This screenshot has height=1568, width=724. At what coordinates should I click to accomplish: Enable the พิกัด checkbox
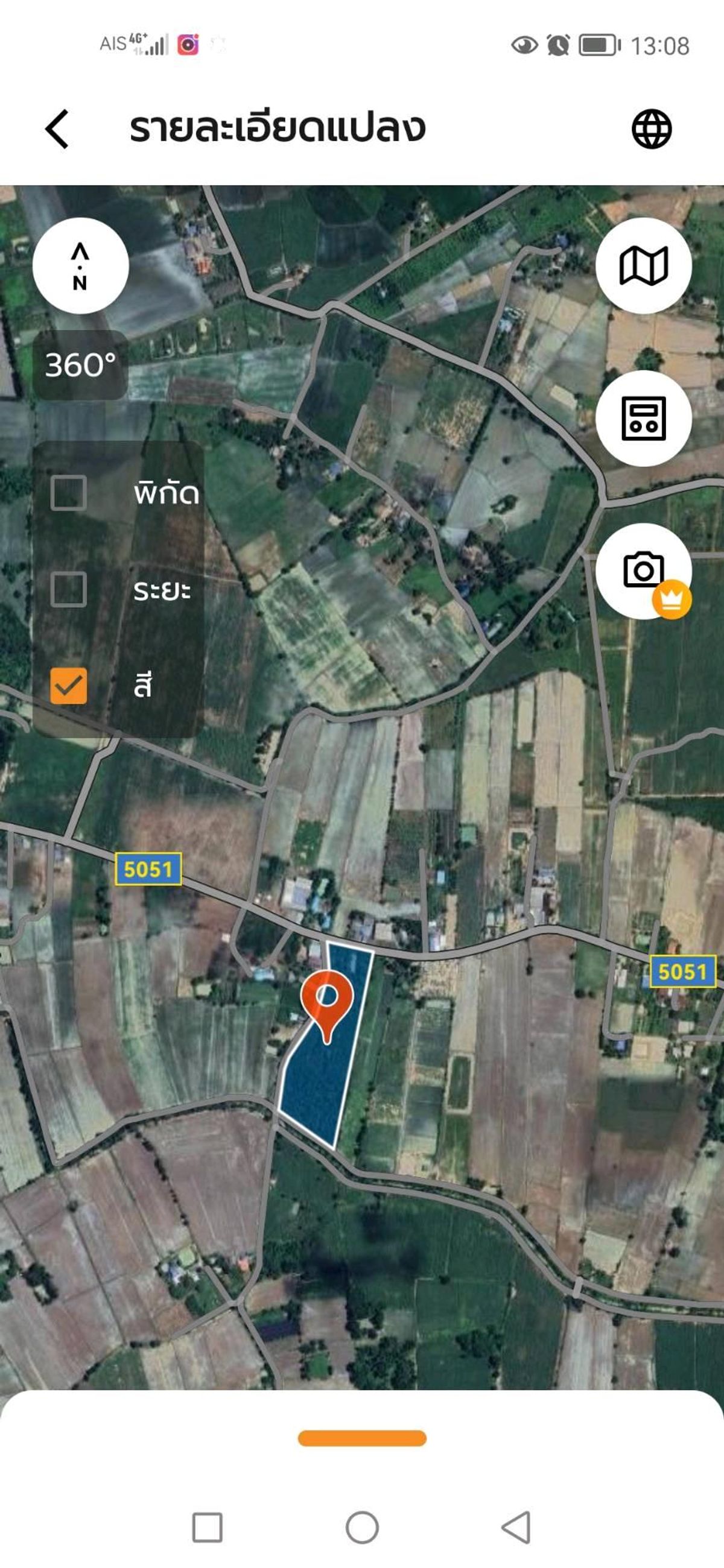(x=68, y=493)
